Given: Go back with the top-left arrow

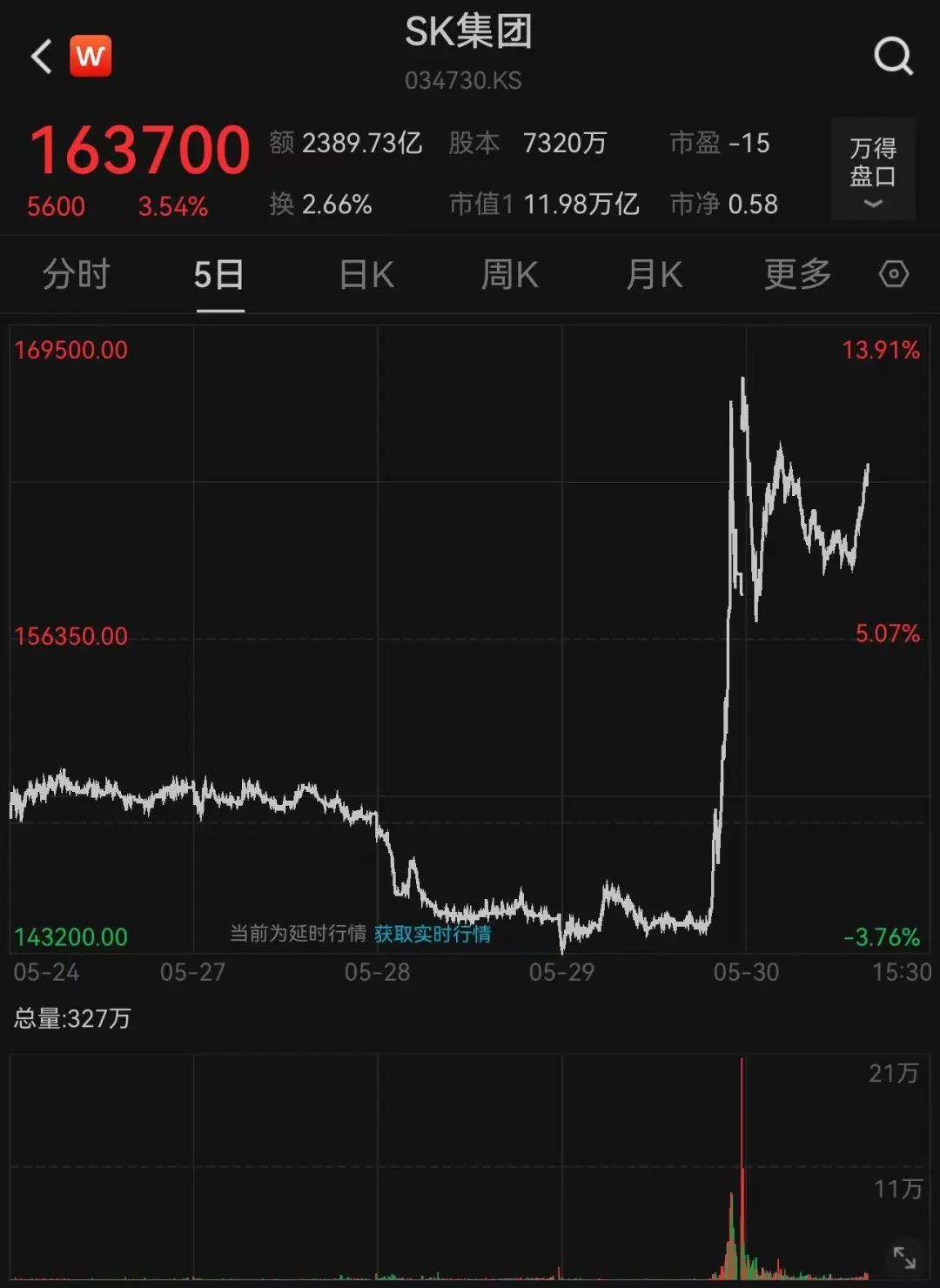Looking at the screenshot, I should 41,57.
